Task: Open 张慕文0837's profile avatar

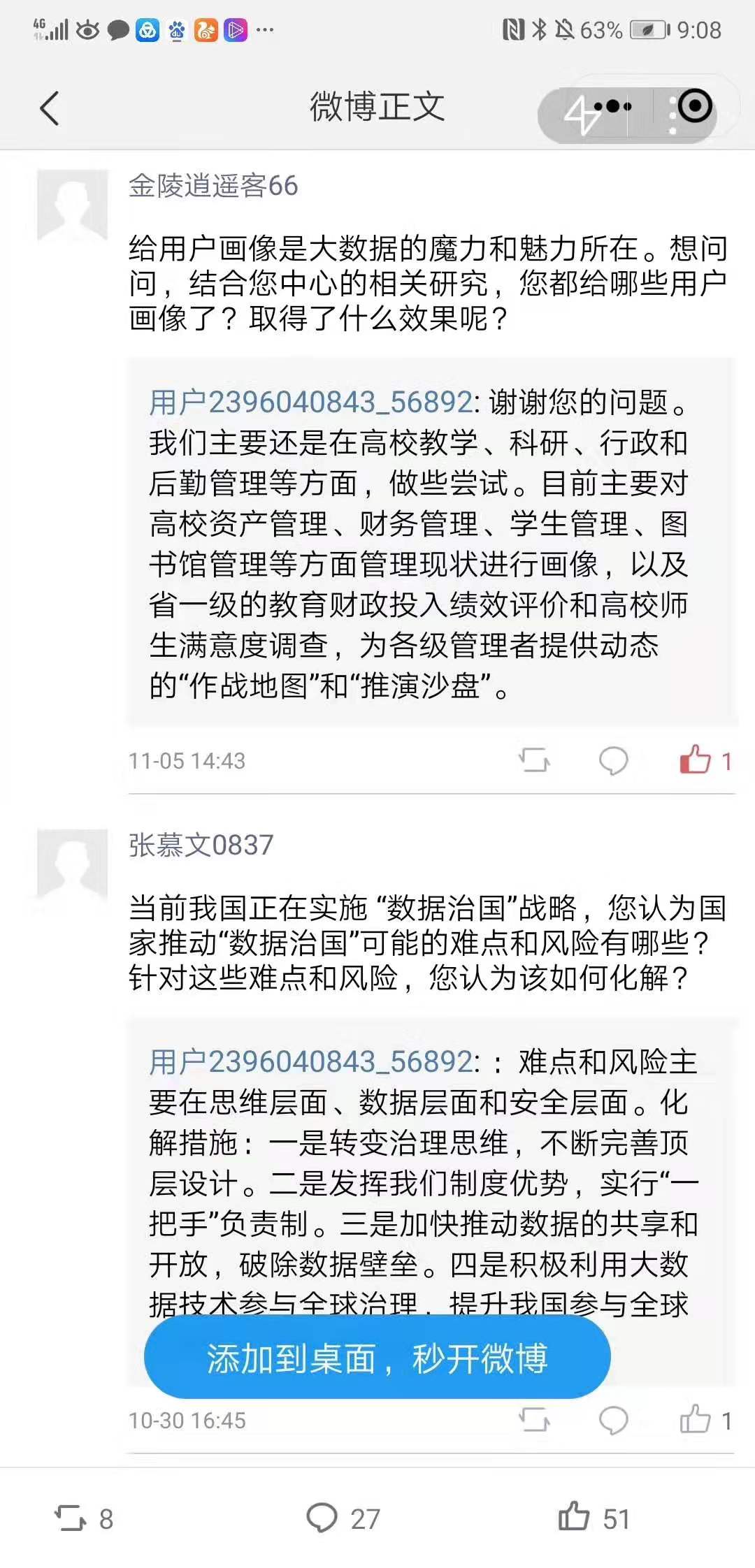Action: click(72, 865)
